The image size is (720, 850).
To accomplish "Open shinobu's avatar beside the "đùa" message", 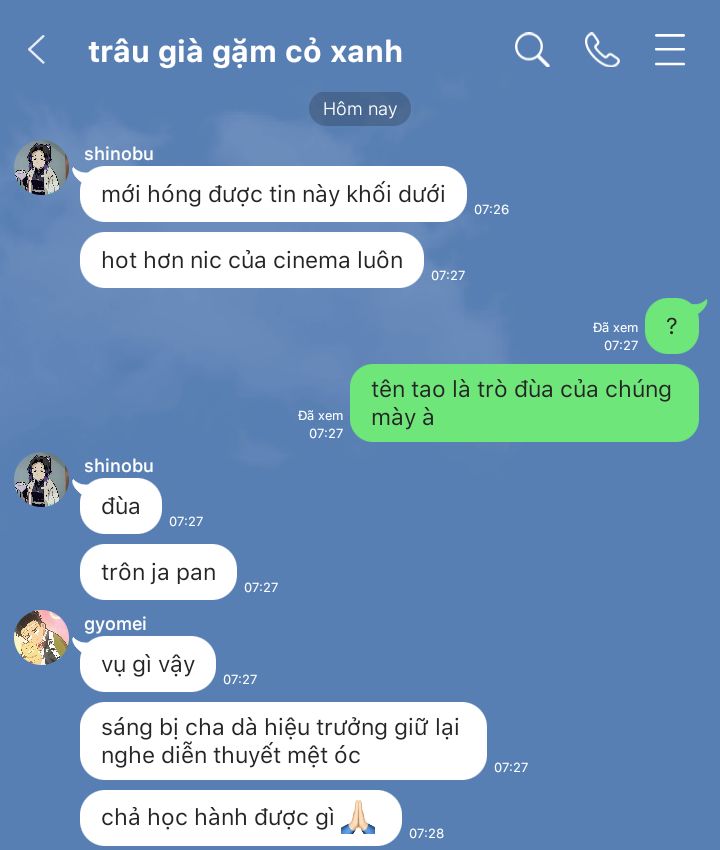I will pyautogui.click(x=41, y=479).
